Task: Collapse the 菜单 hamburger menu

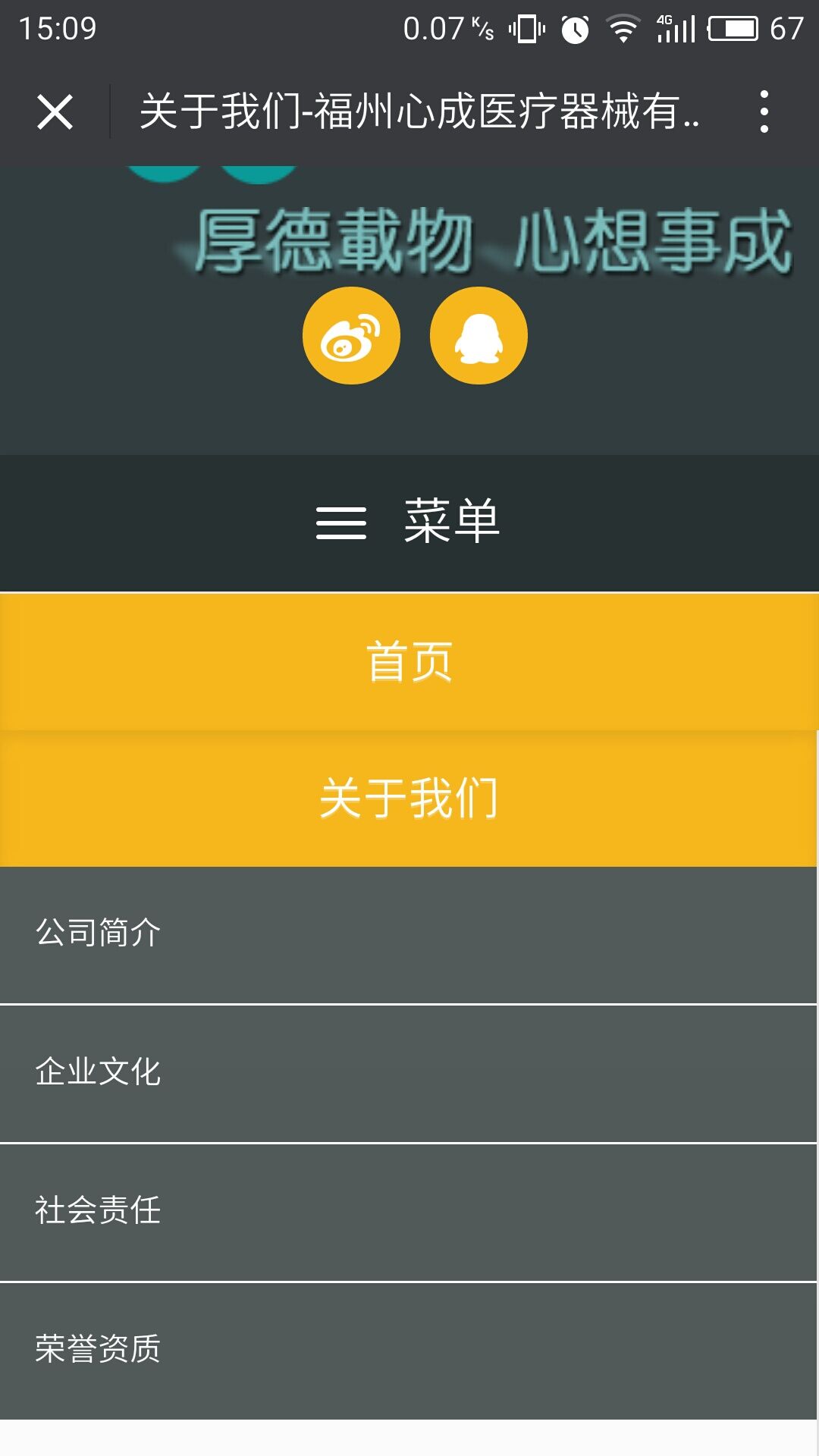Action: pyautogui.click(x=409, y=522)
